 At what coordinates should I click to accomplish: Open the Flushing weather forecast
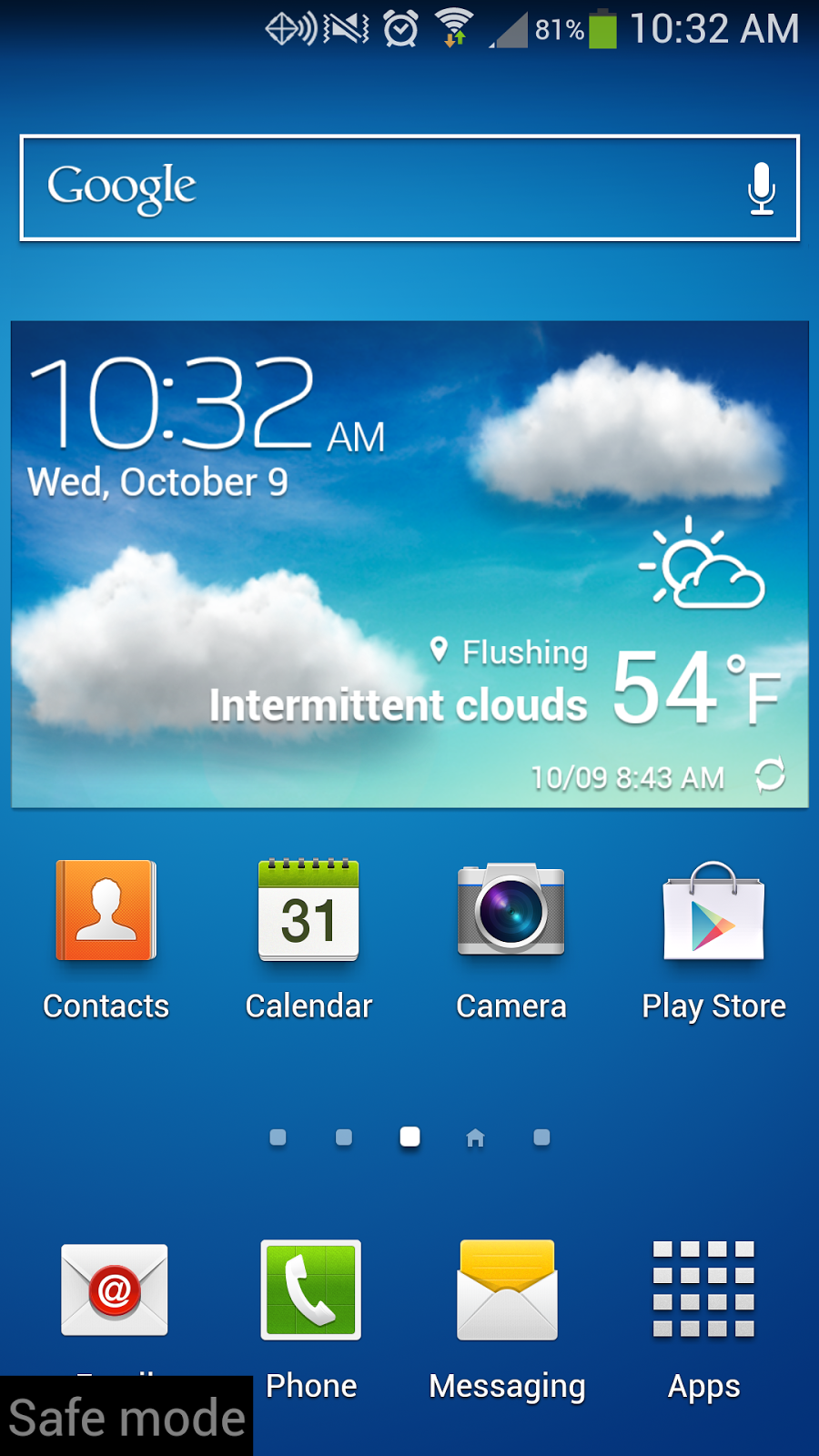click(x=524, y=652)
